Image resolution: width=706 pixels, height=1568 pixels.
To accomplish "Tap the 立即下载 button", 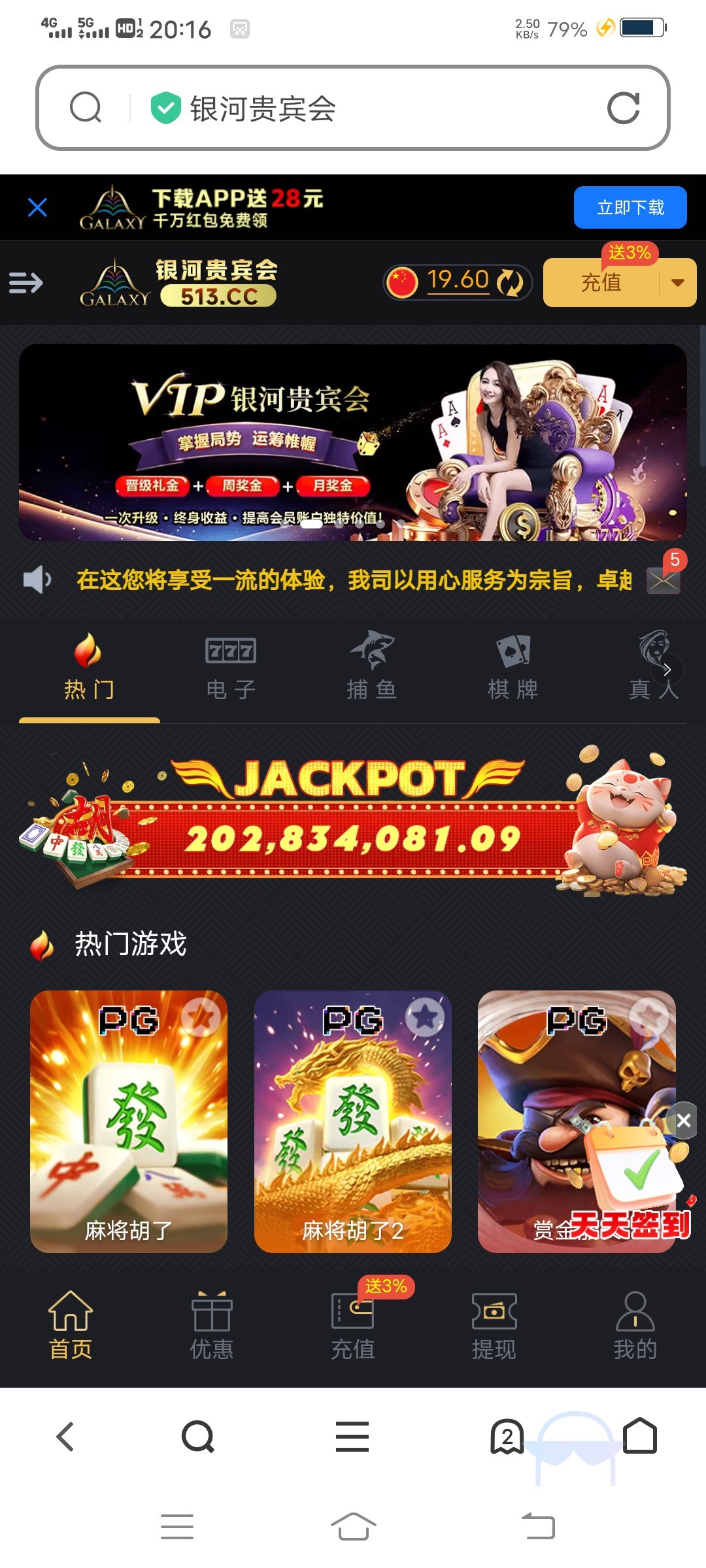I will 630,208.
